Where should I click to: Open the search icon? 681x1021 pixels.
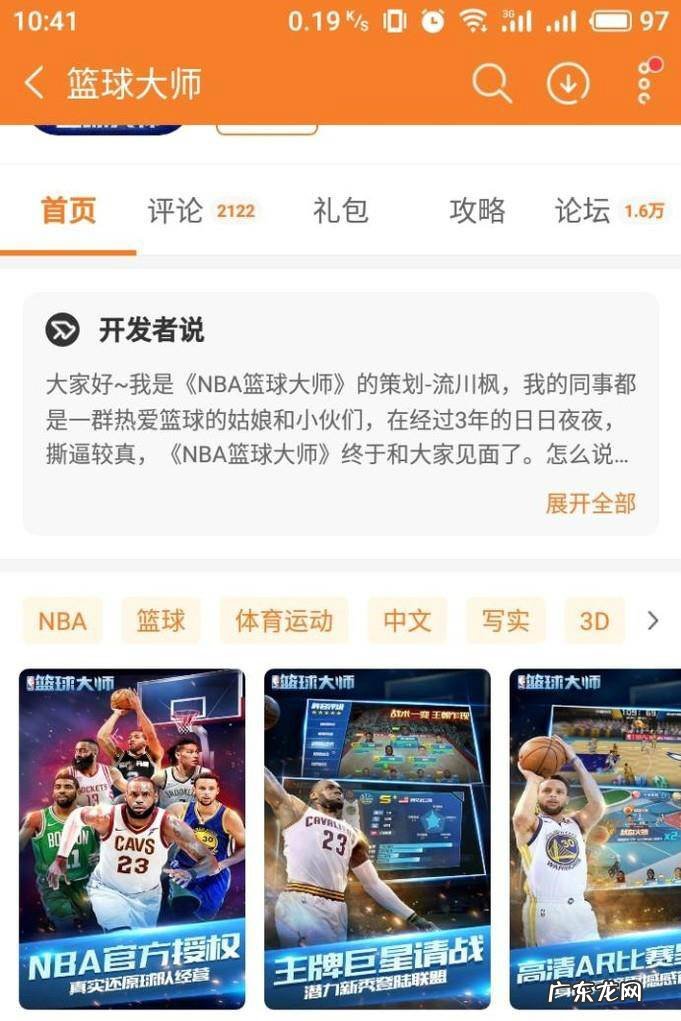click(x=491, y=83)
